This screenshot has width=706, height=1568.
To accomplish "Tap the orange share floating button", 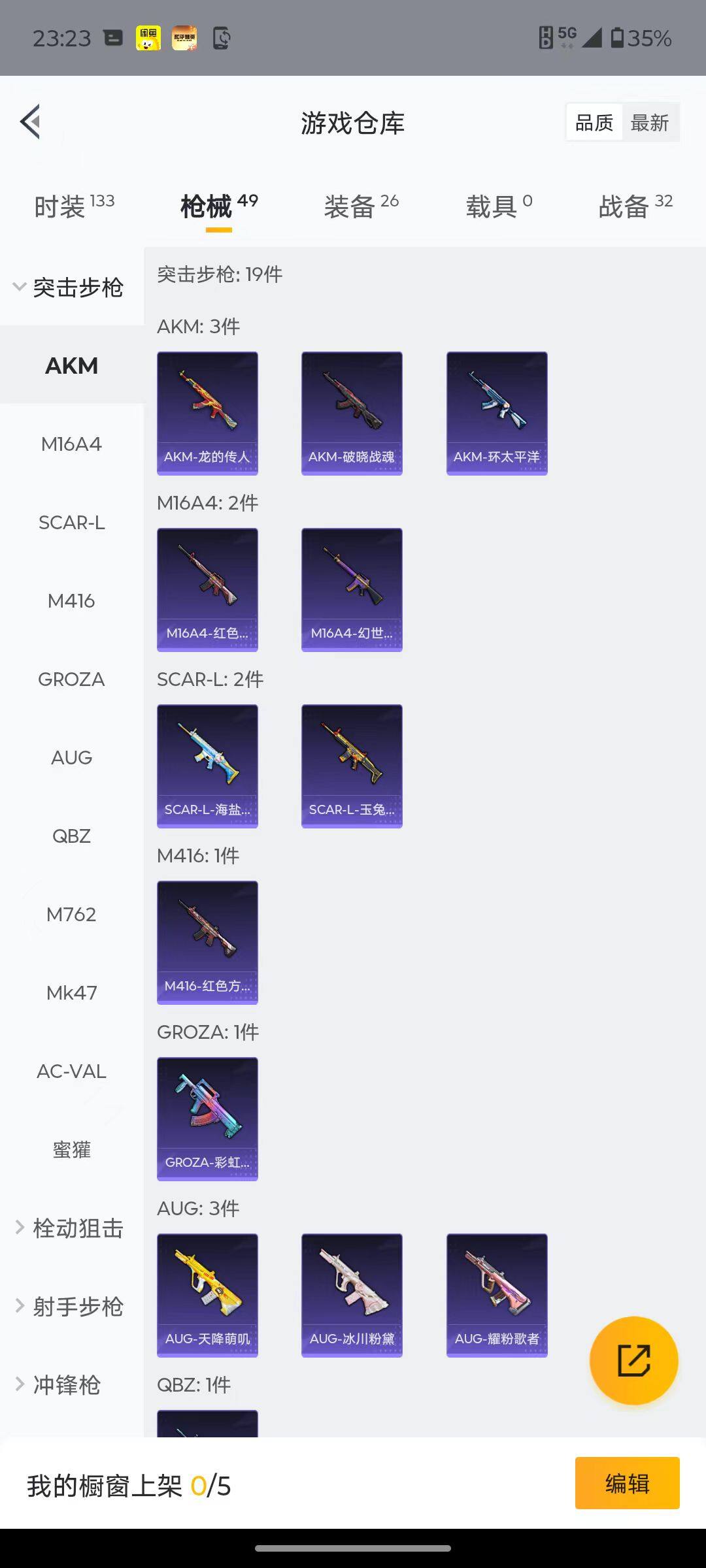I will pyautogui.click(x=633, y=1360).
